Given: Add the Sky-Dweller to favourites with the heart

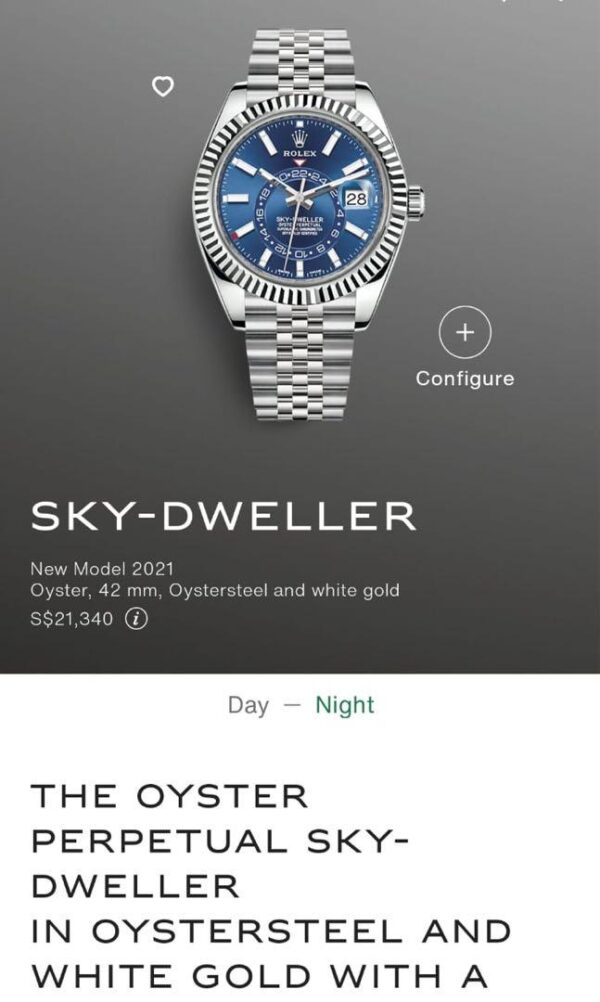Looking at the screenshot, I should click(x=162, y=86).
